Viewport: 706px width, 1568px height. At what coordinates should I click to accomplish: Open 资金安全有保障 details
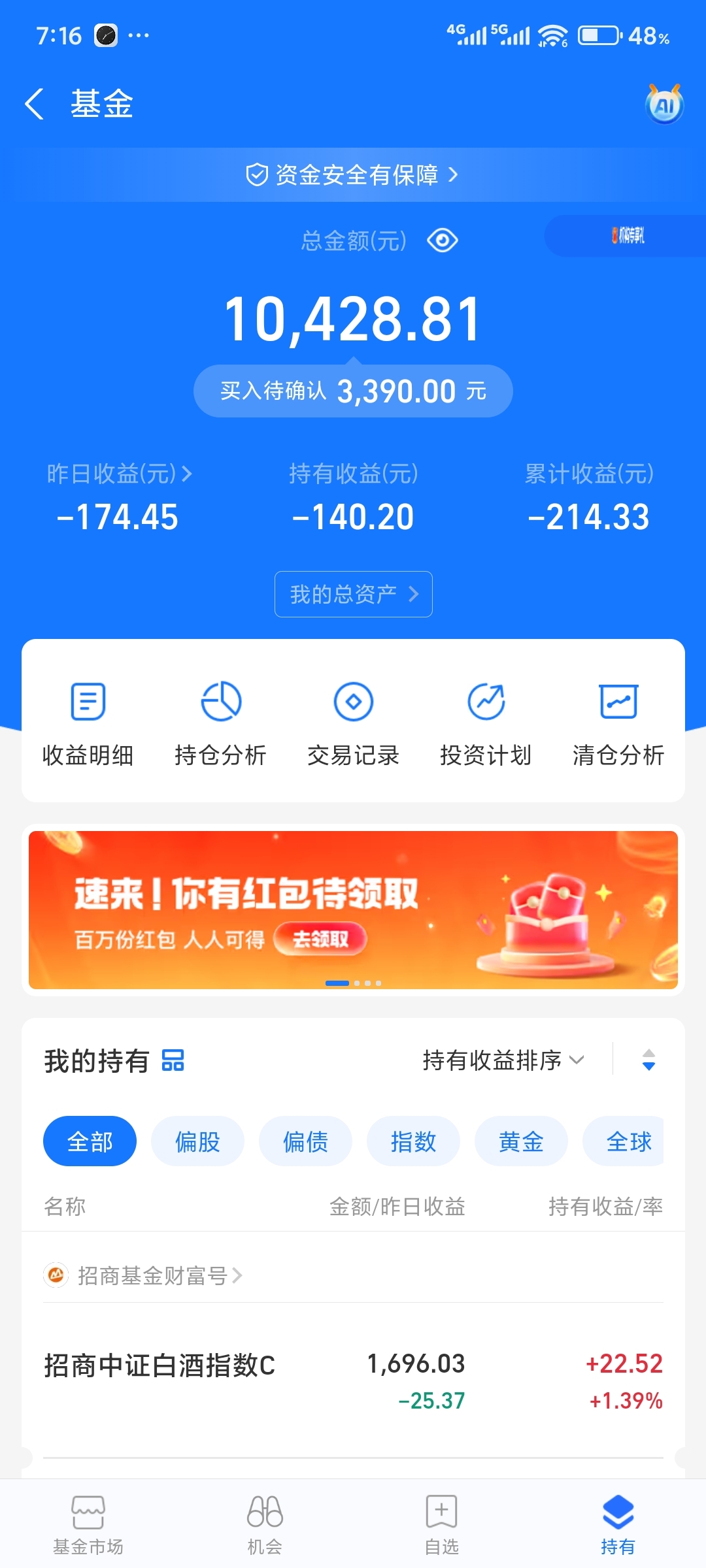point(353,174)
